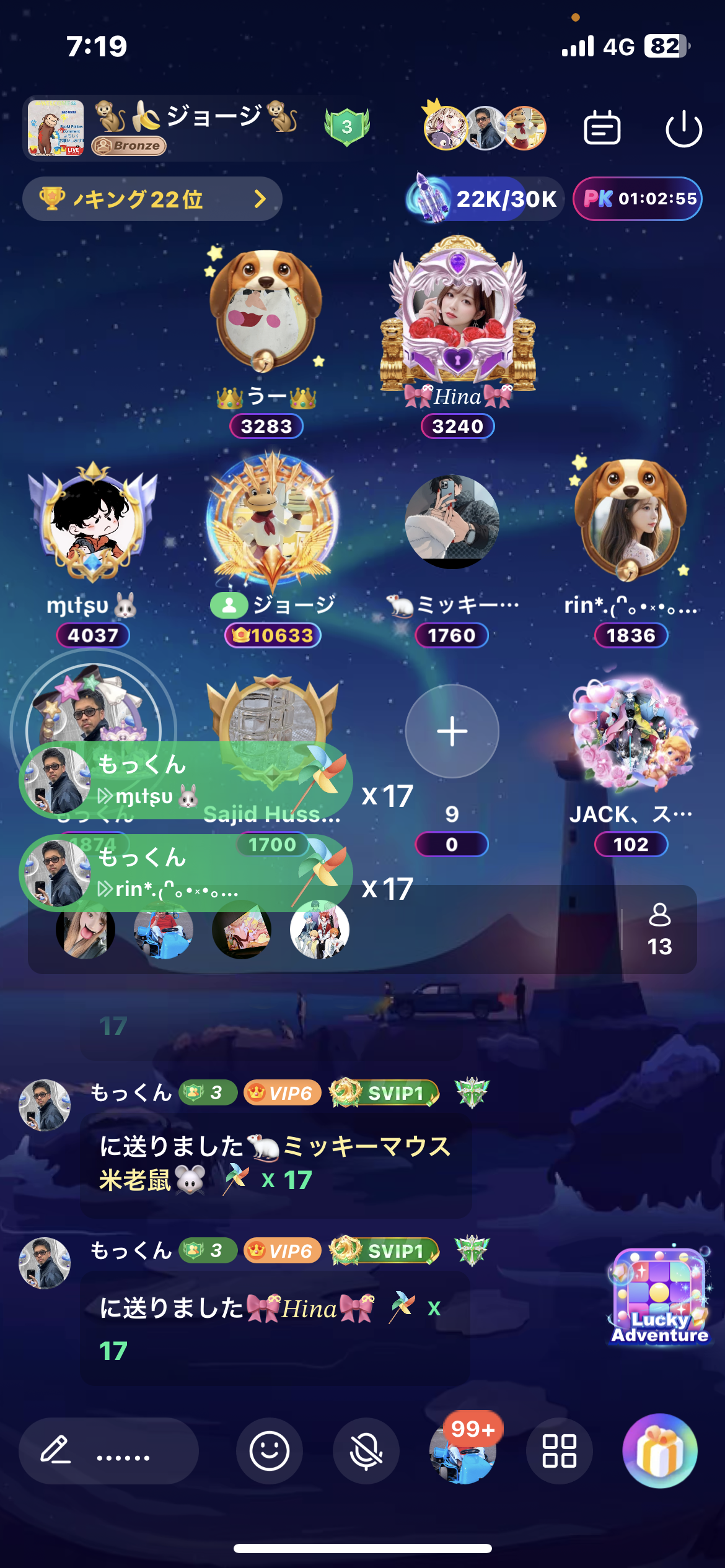
Task: Open the four-square apps menu
Action: point(559,1450)
